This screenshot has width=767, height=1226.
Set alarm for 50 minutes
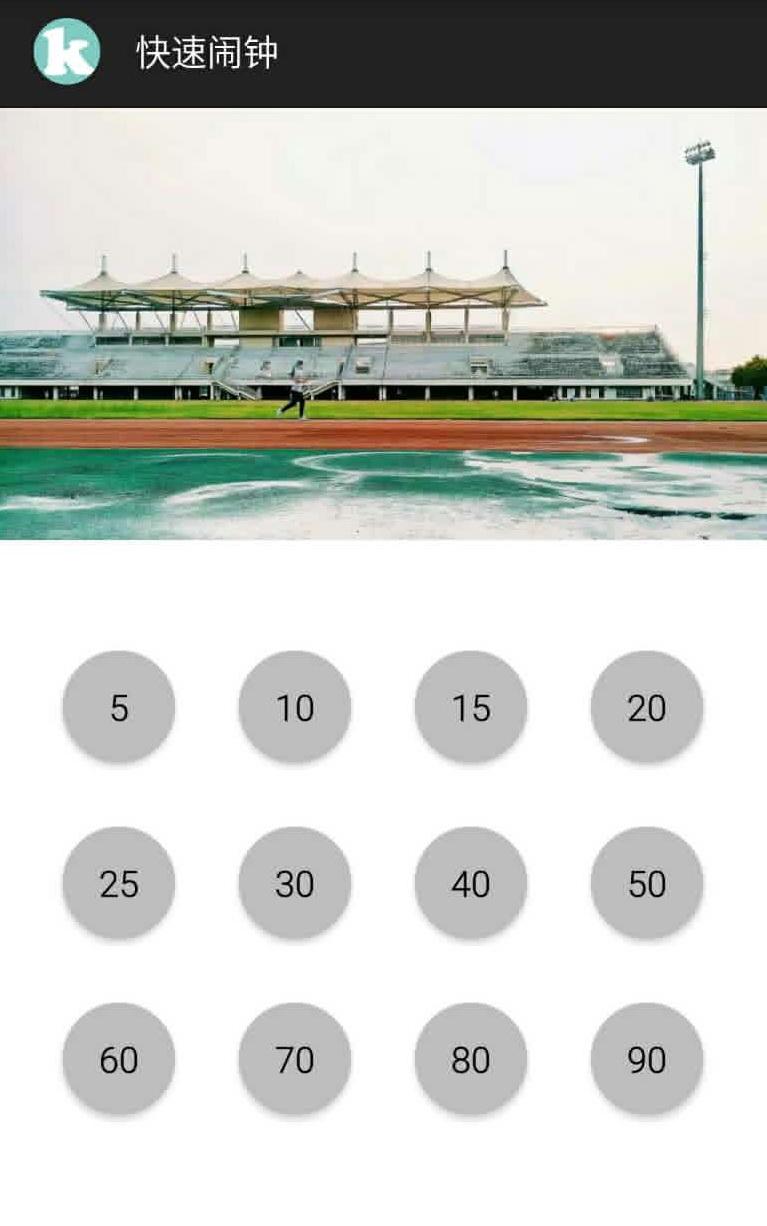(647, 883)
